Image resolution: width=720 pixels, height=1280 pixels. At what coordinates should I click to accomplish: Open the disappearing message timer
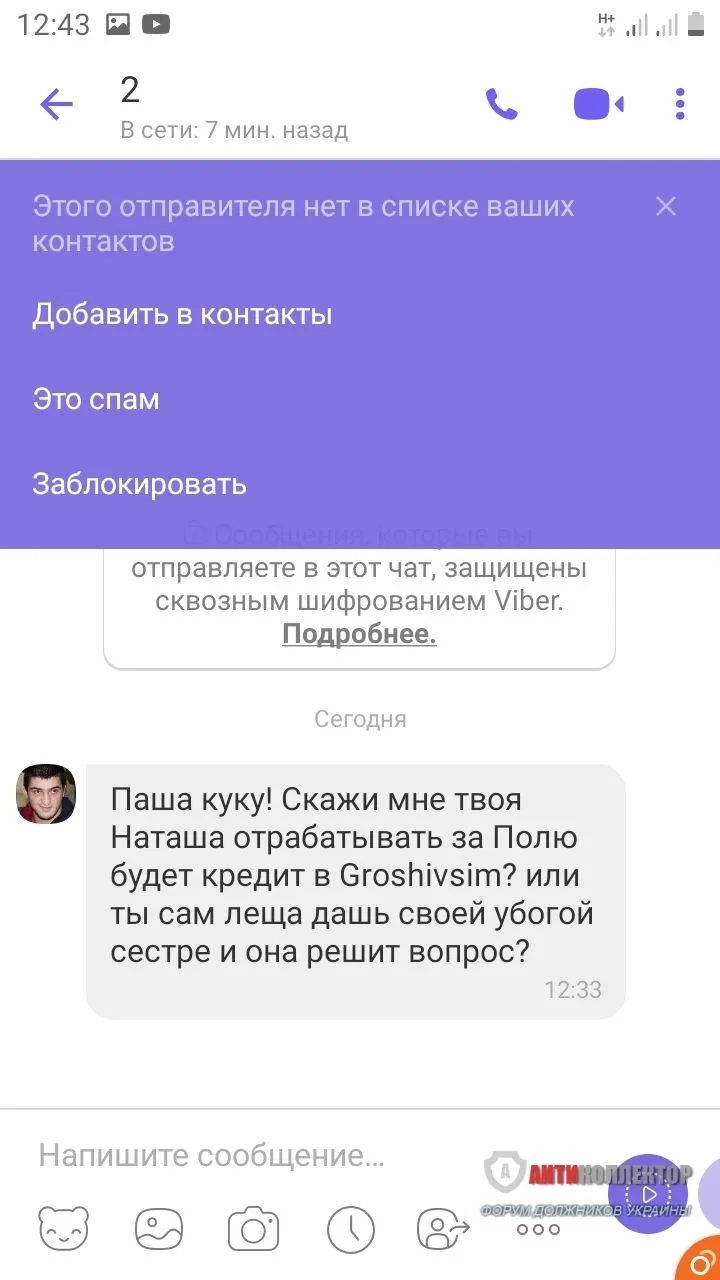[350, 1229]
